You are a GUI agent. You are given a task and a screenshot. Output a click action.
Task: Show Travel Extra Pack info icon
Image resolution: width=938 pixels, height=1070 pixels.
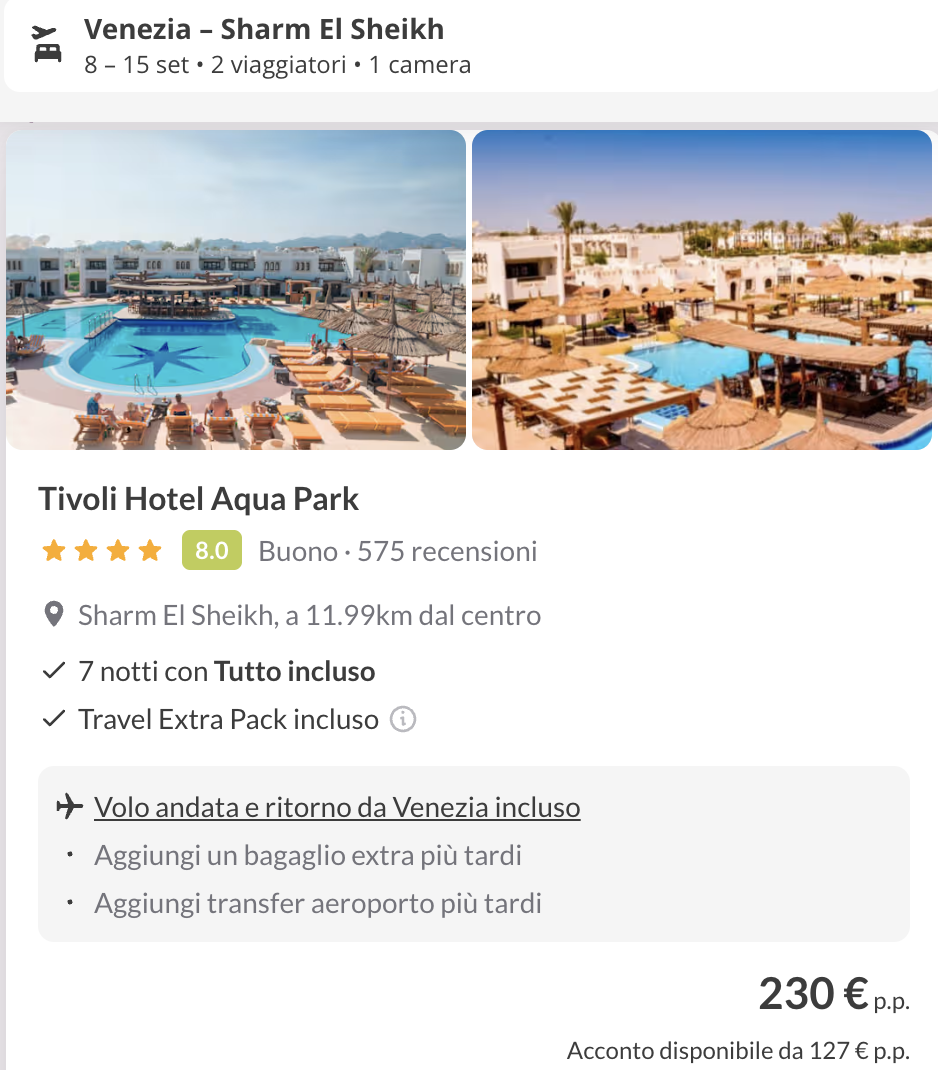[402, 719]
